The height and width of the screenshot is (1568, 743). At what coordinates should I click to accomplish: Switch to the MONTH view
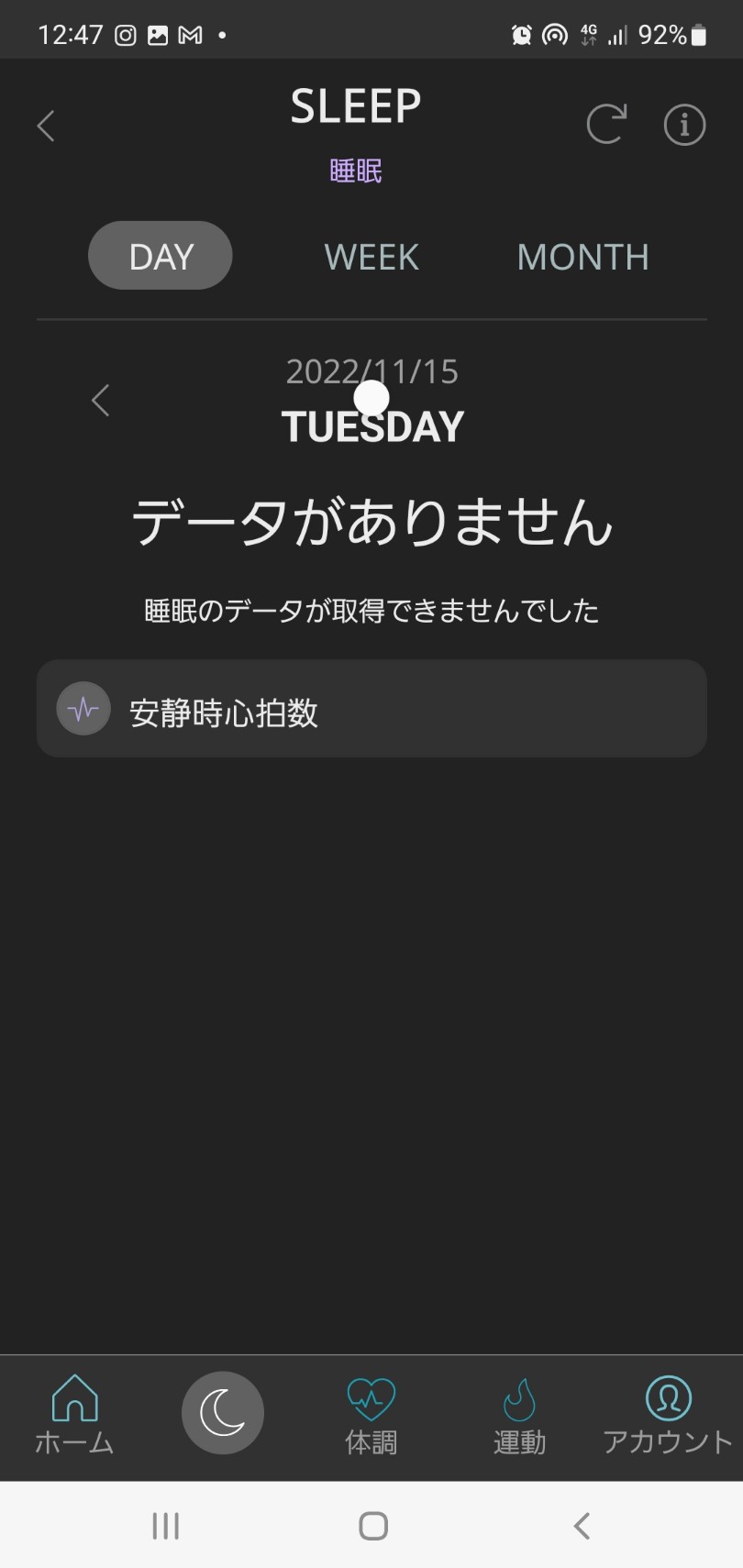[x=582, y=257]
